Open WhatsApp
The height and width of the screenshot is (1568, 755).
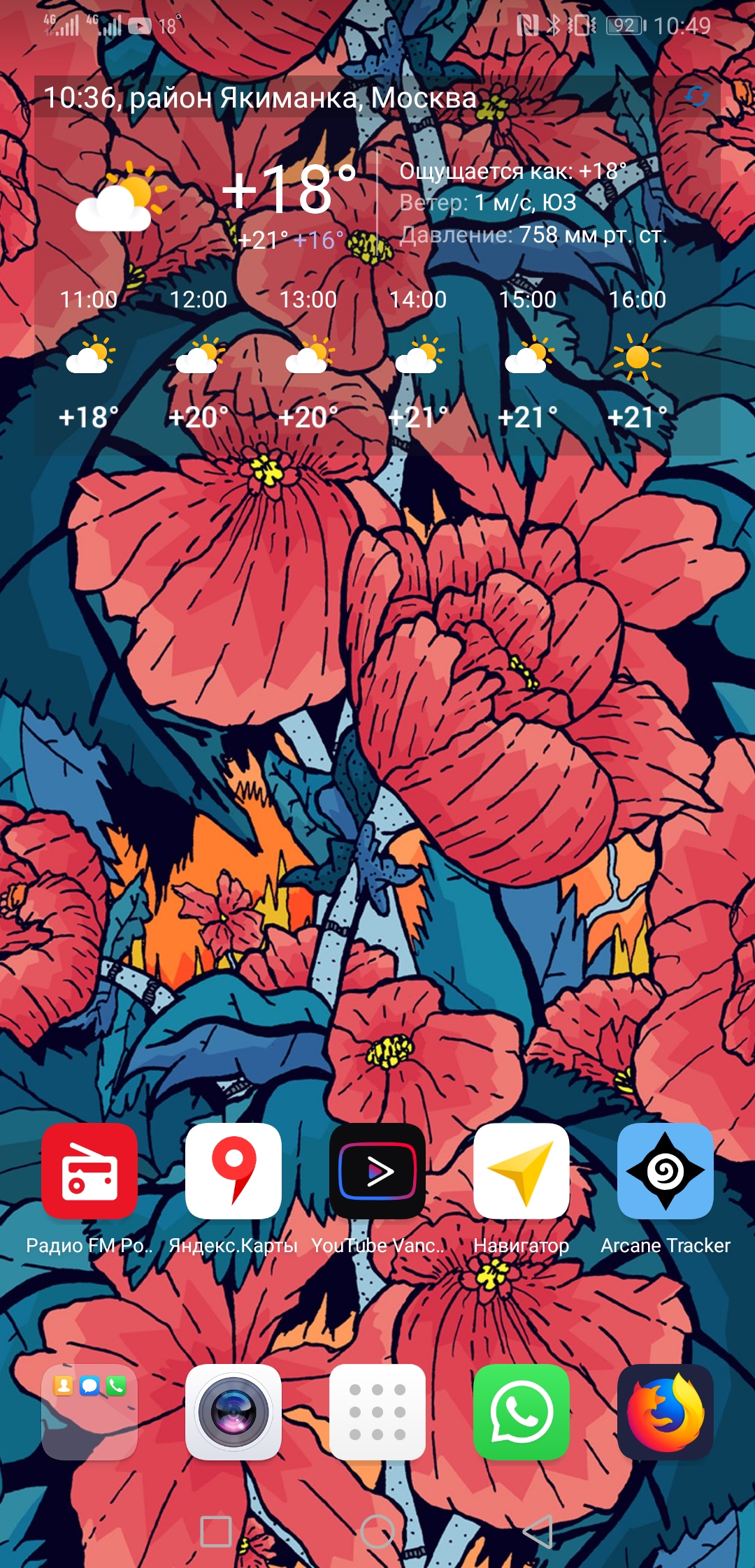pyautogui.click(x=522, y=1412)
